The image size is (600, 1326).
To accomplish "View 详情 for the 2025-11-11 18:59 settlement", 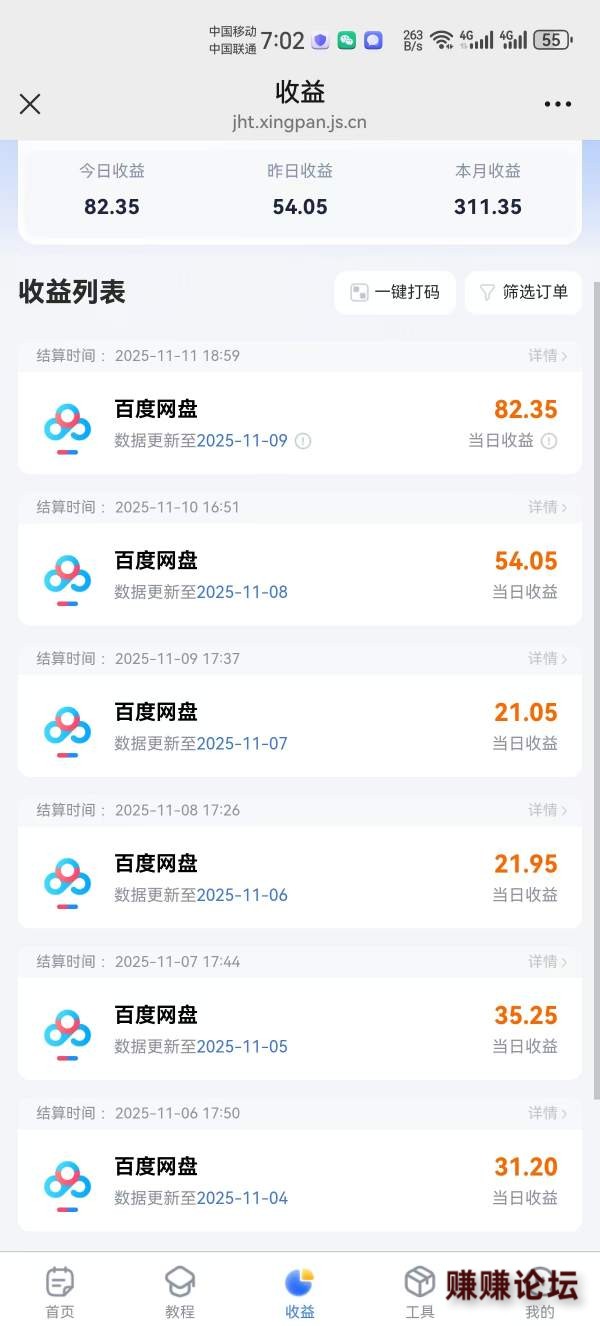I will point(548,356).
